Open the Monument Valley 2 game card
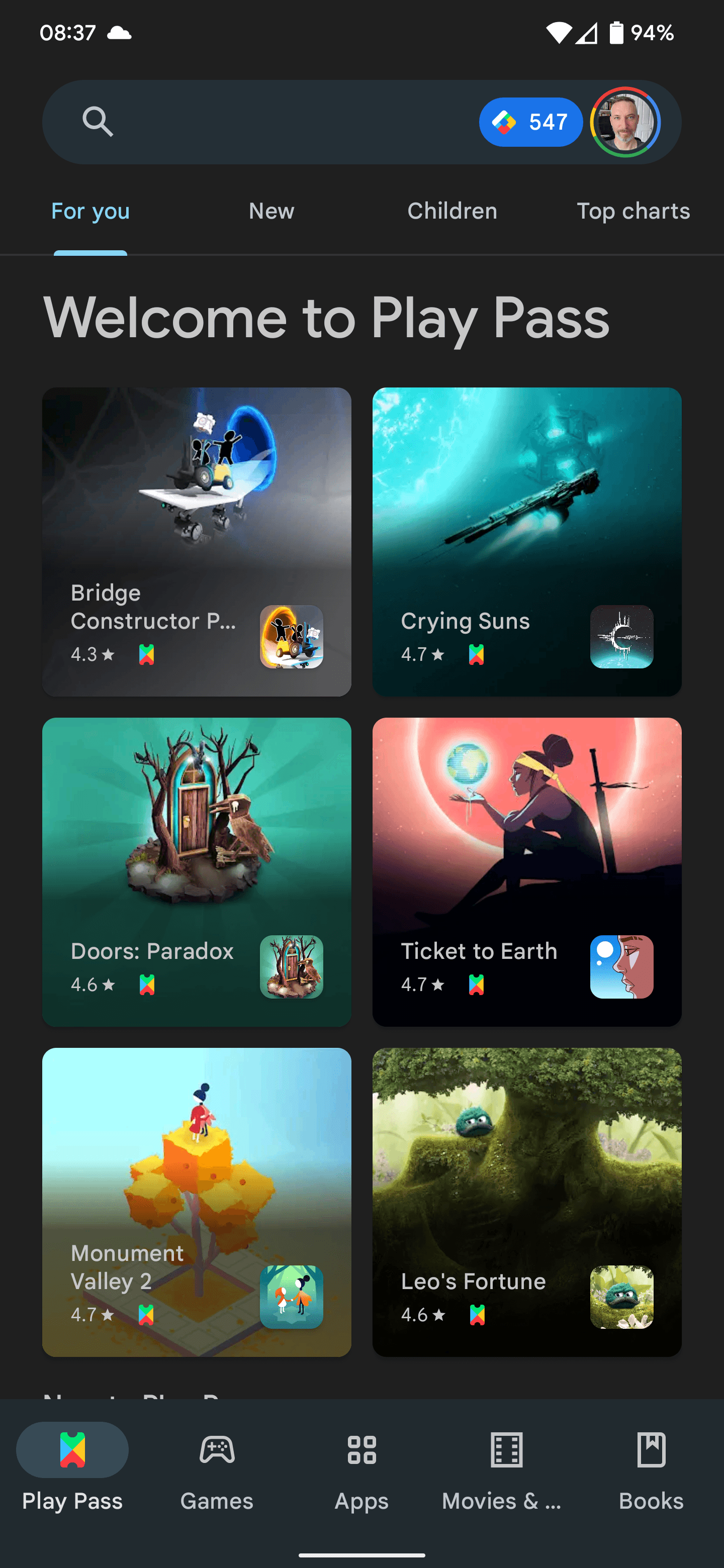 [x=196, y=1202]
